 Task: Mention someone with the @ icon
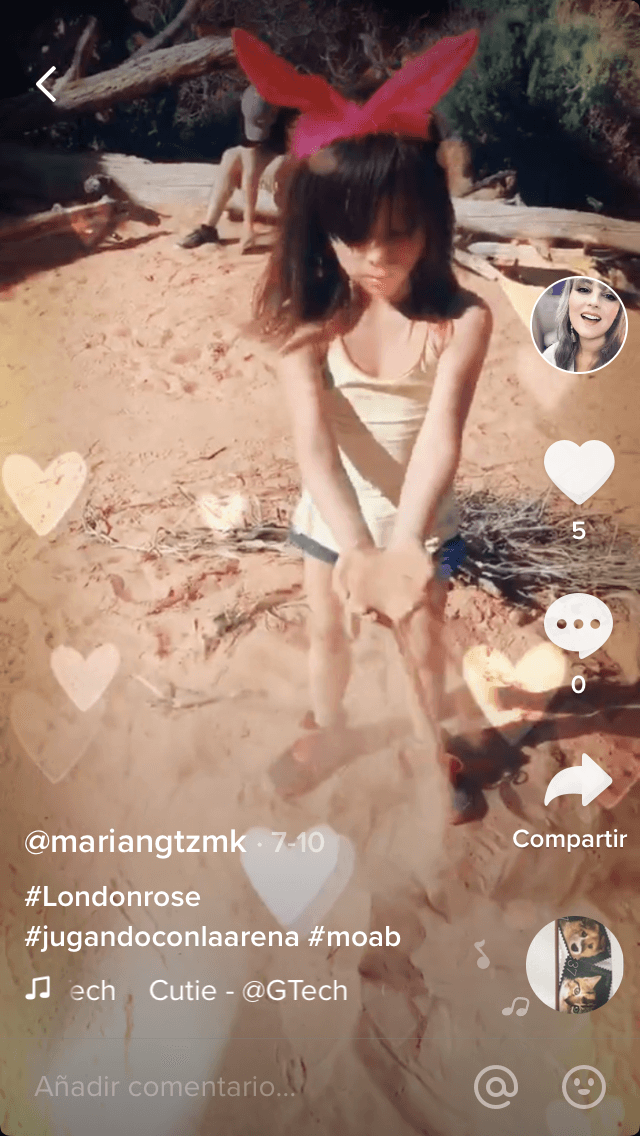point(495,1087)
